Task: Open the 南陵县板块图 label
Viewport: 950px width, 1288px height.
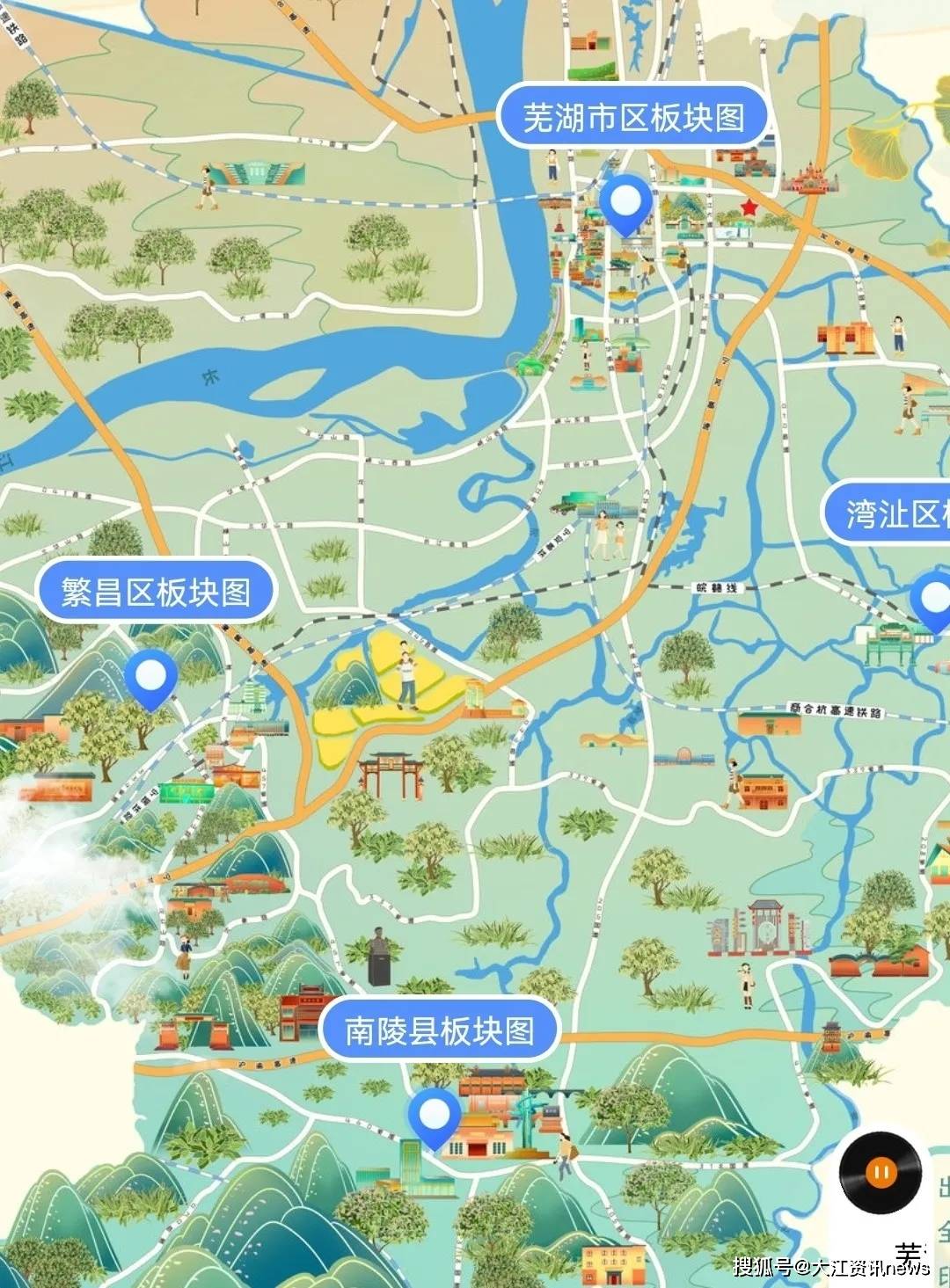Action: click(439, 1030)
